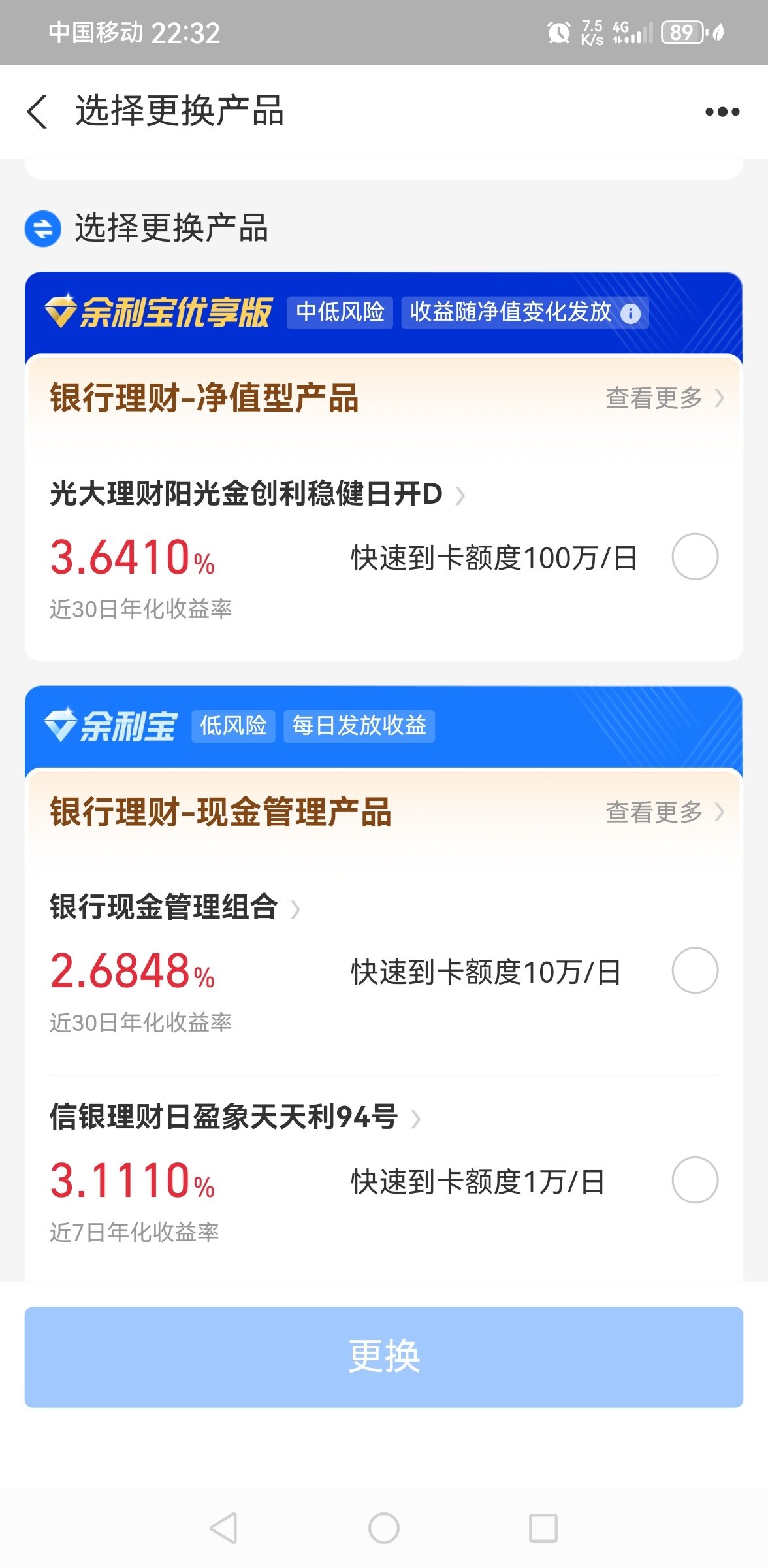Confirm with the 更换 button
This screenshot has width=768, height=1568.
[384, 1356]
